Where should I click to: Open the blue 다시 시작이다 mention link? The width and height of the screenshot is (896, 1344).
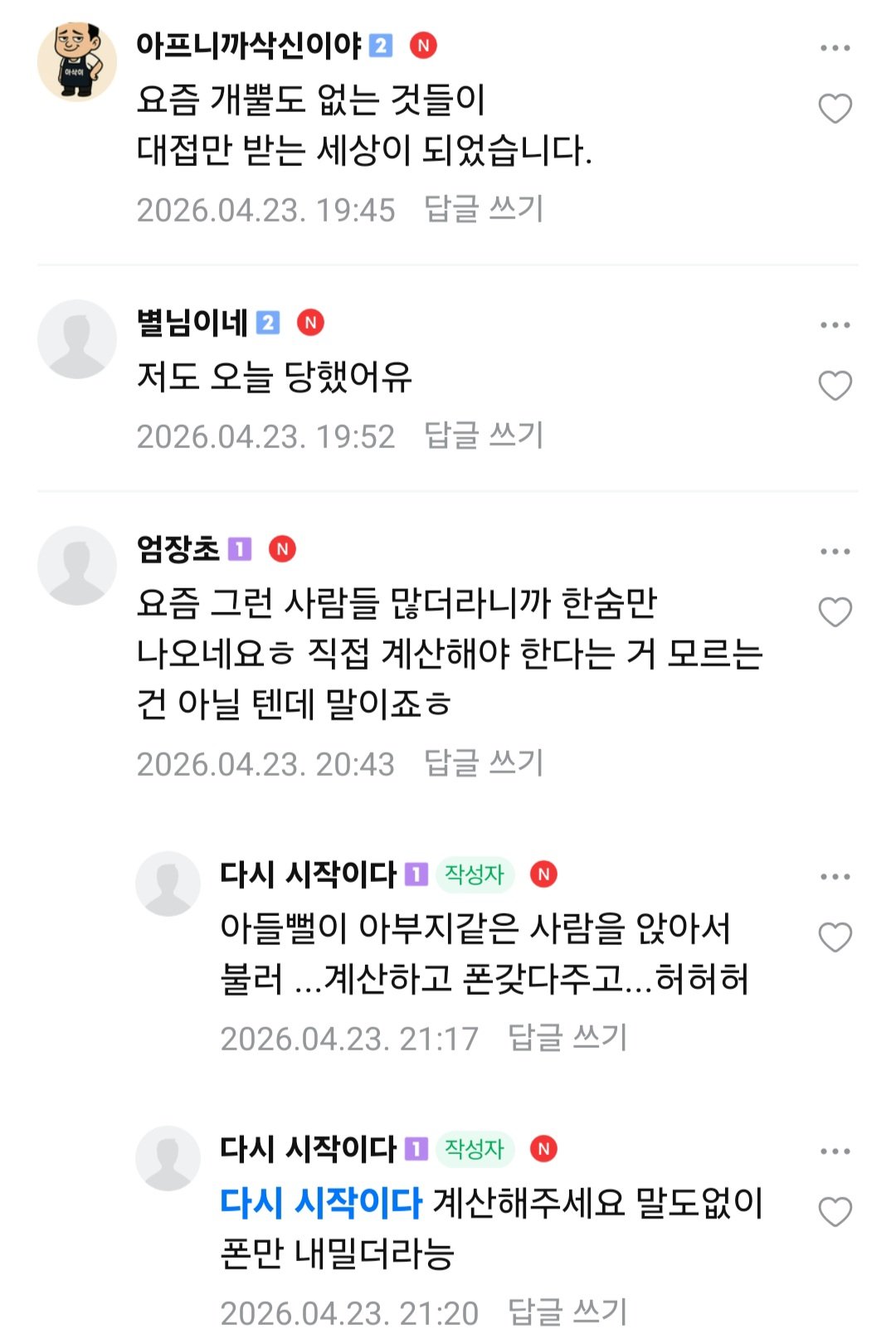[x=321, y=1203]
